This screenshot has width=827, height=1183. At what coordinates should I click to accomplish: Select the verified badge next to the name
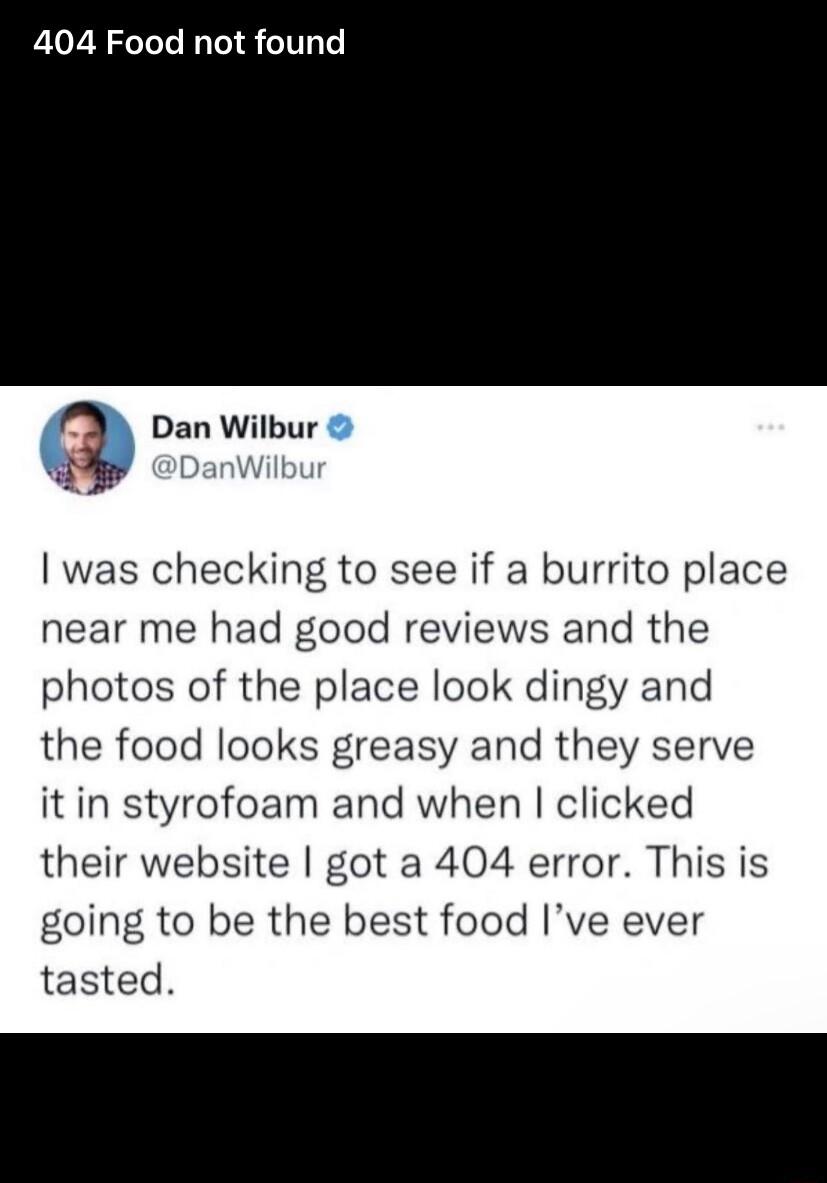(x=338, y=426)
